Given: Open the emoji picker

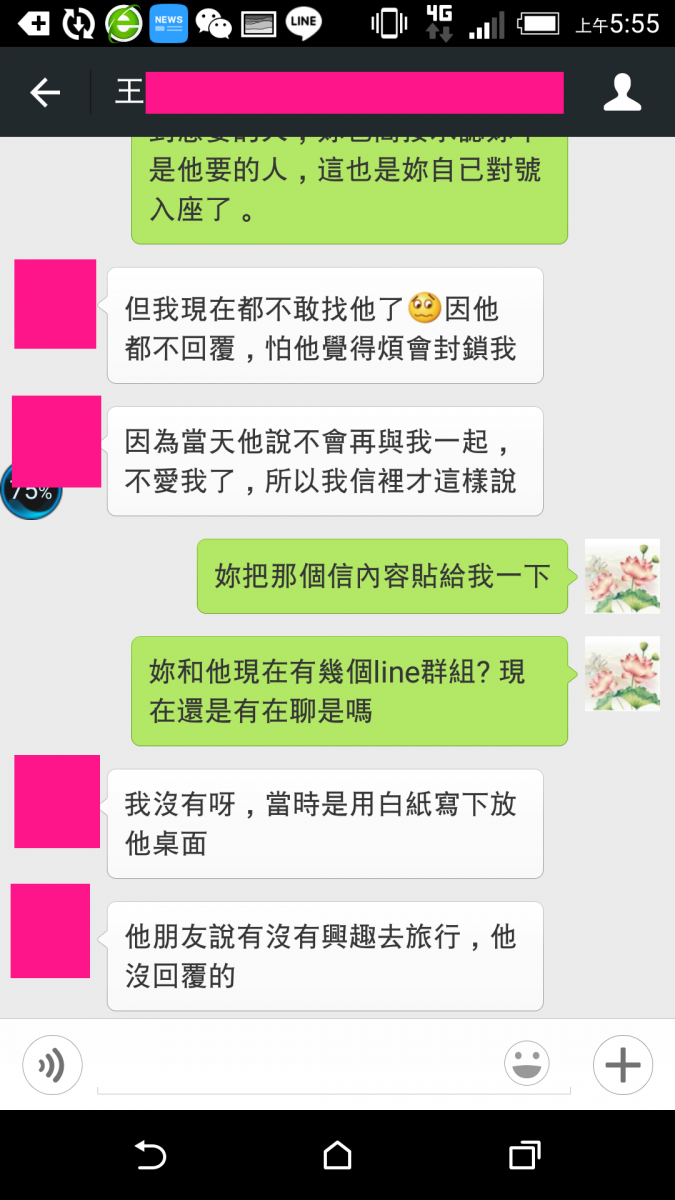Looking at the screenshot, I should [527, 1064].
